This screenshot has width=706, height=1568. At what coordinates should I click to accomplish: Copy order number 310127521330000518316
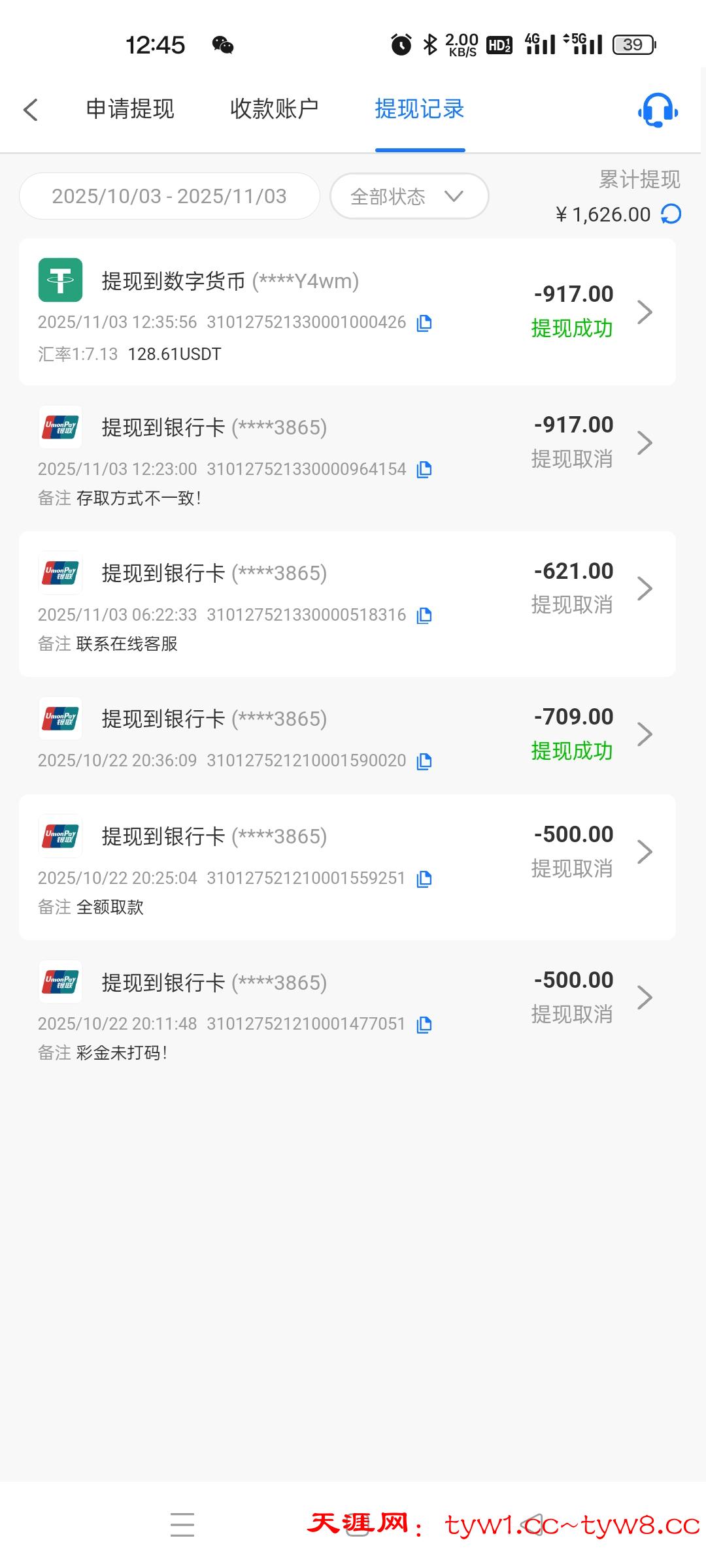[x=424, y=615]
